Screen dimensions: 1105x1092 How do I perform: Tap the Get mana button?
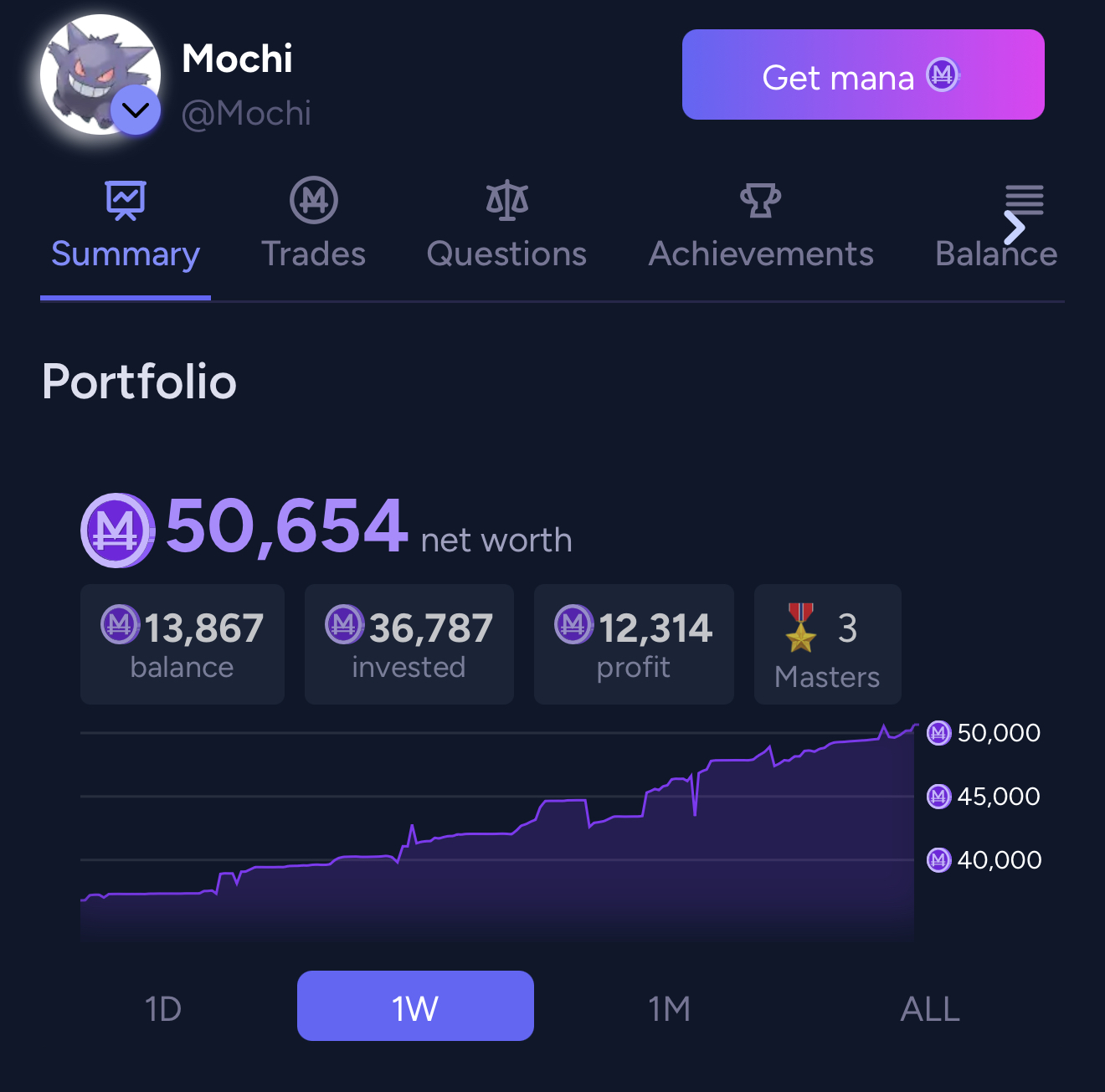pyautogui.click(x=862, y=75)
